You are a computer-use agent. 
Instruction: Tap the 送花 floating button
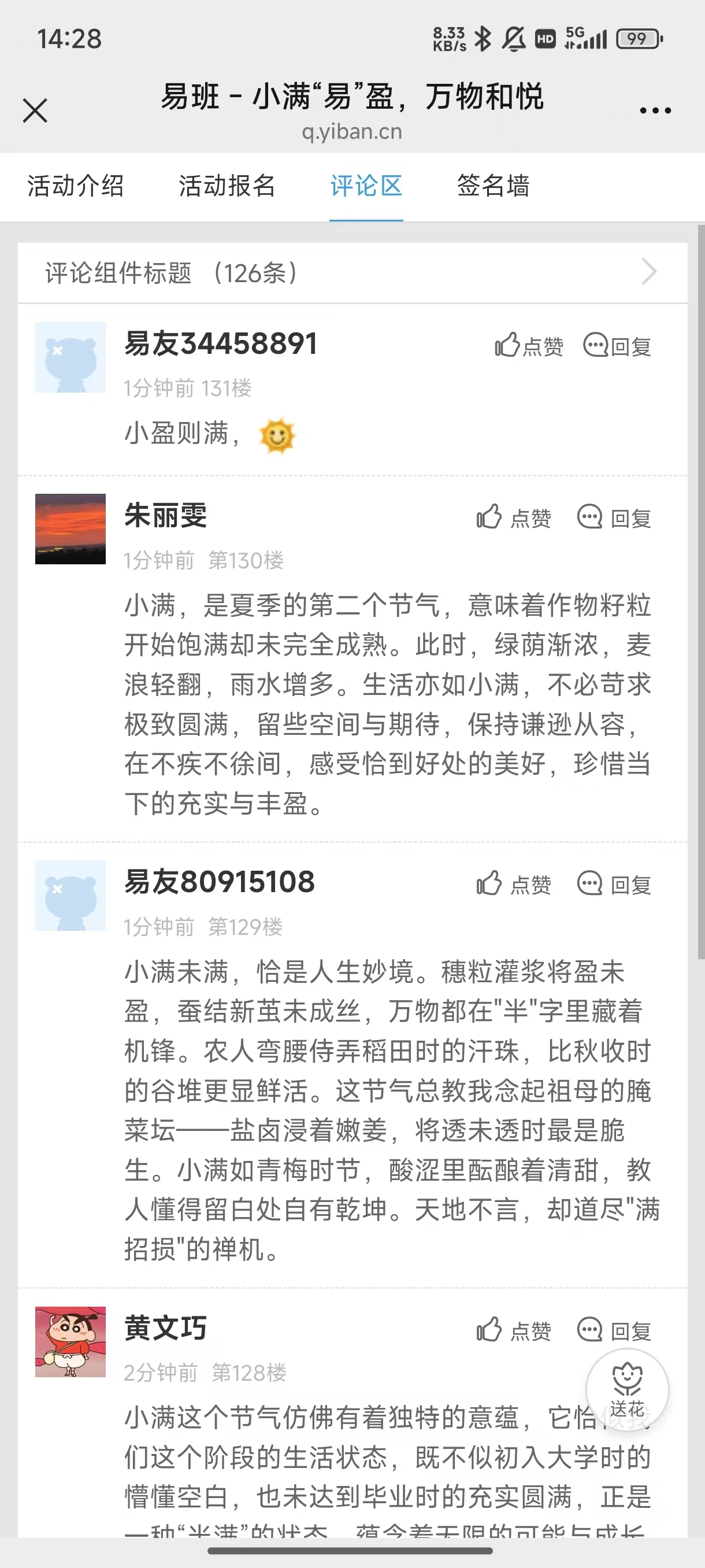pyautogui.click(x=627, y=1390)
